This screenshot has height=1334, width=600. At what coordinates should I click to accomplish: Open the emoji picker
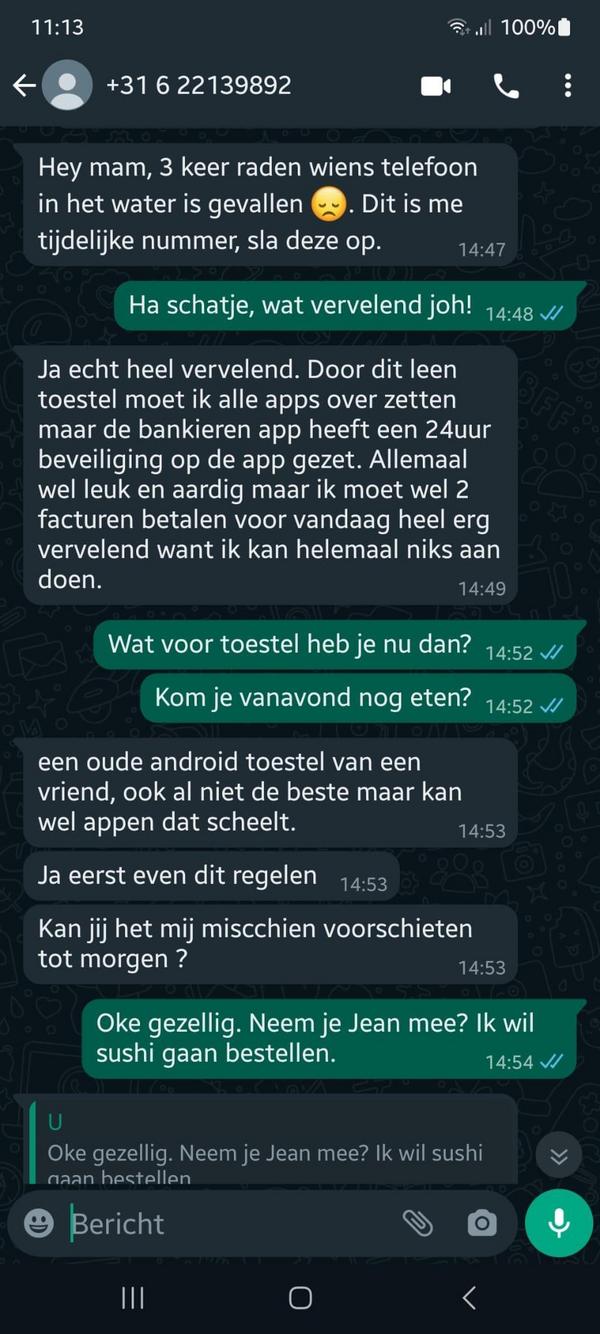(39, 1222)
